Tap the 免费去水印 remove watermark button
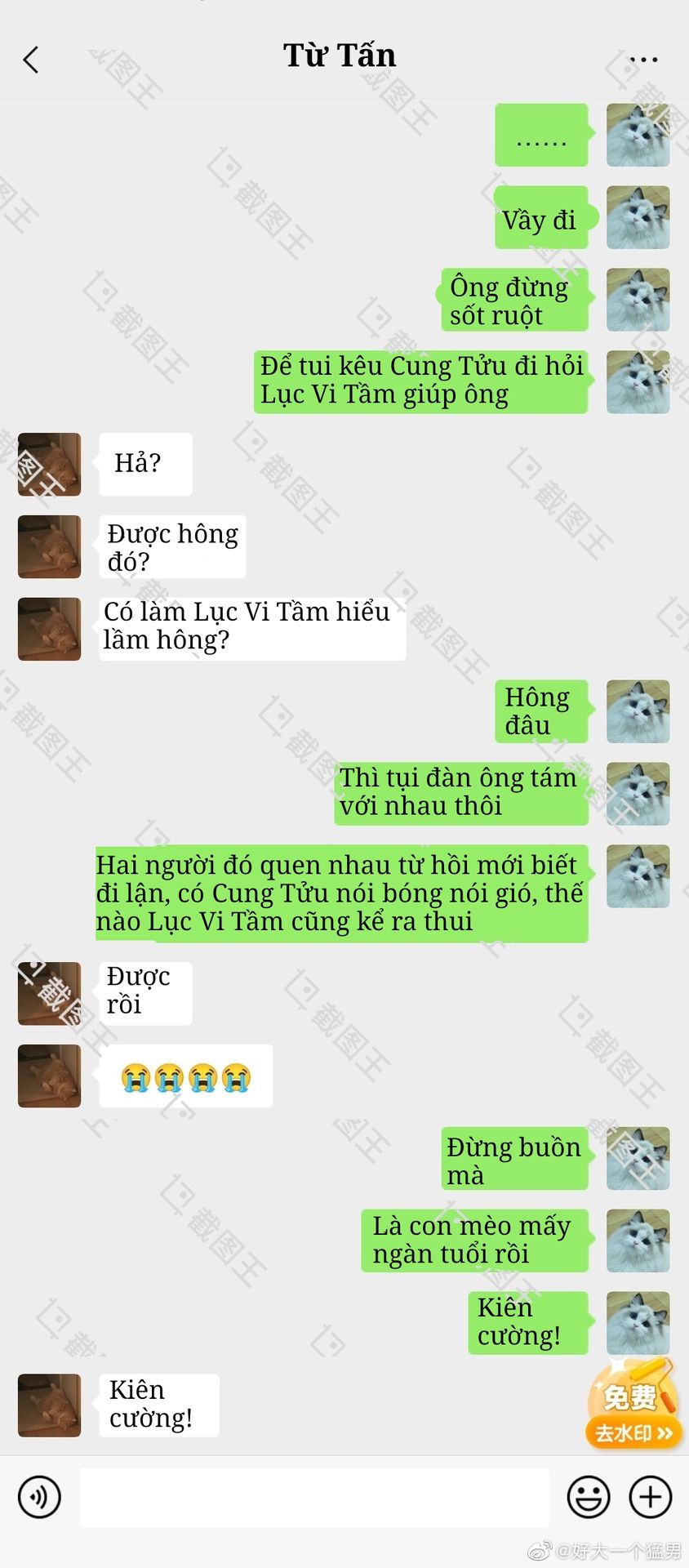Viewport: 689px width, 1568px height. click(x=633, y=1410)
